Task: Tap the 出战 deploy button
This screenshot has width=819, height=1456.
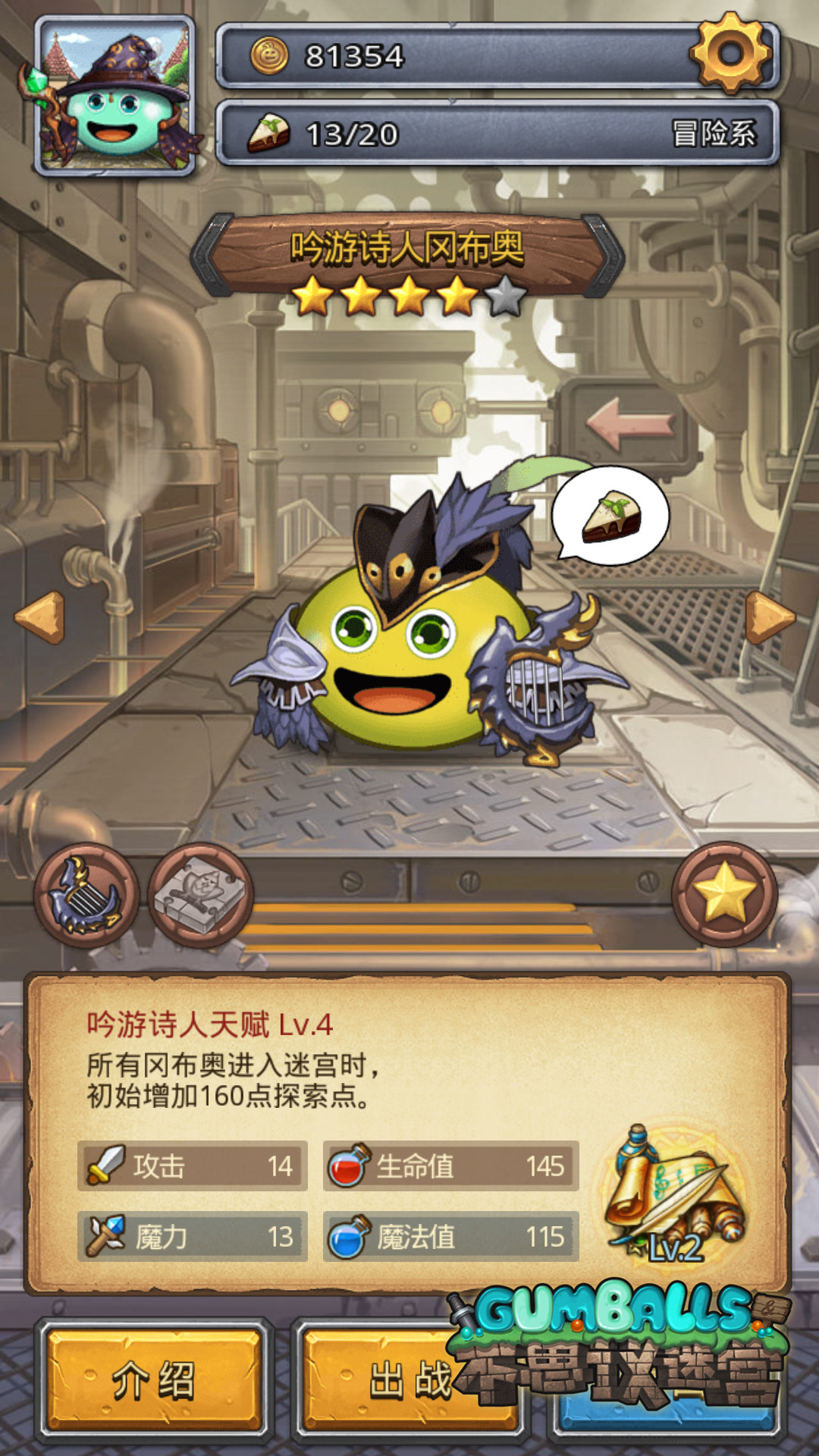Action: pyautogui.click(x=387, y=1379)
